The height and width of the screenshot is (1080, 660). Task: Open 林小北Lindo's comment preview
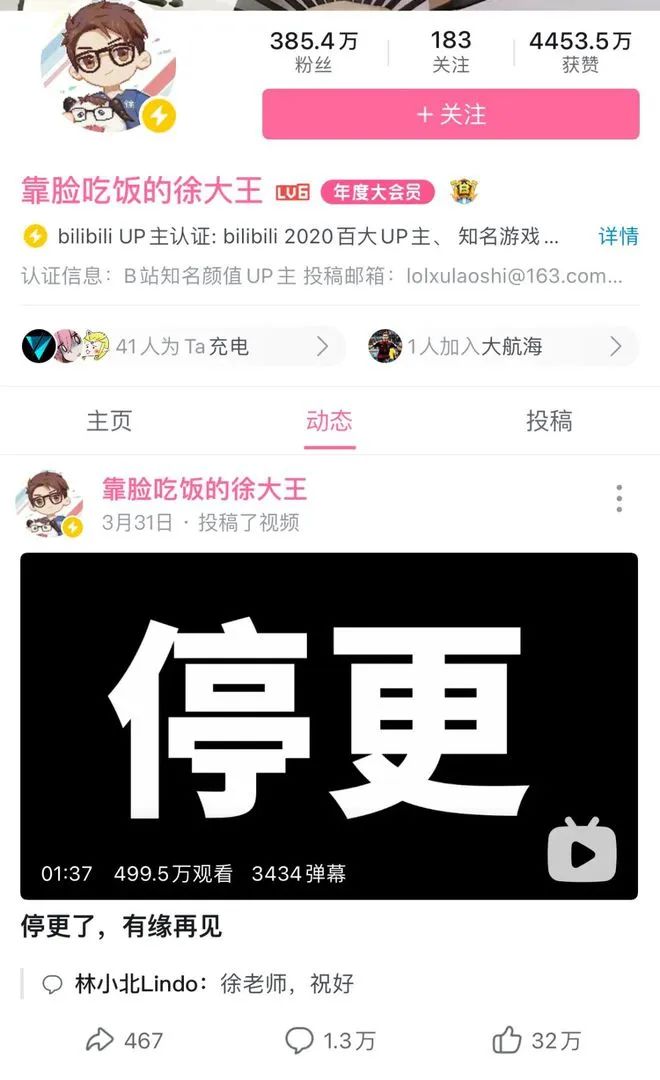pos(200,984)
